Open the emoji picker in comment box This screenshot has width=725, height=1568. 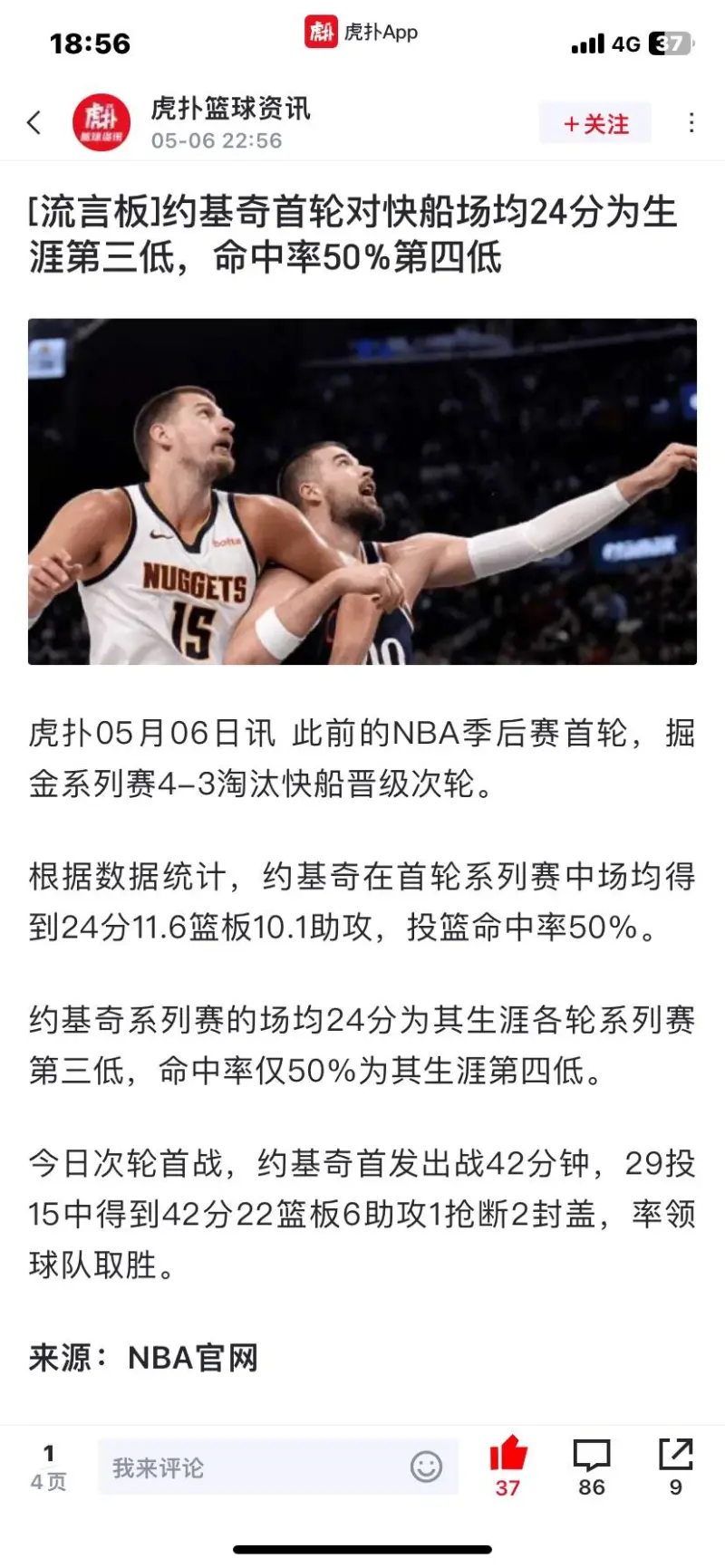click(426, 1467)
